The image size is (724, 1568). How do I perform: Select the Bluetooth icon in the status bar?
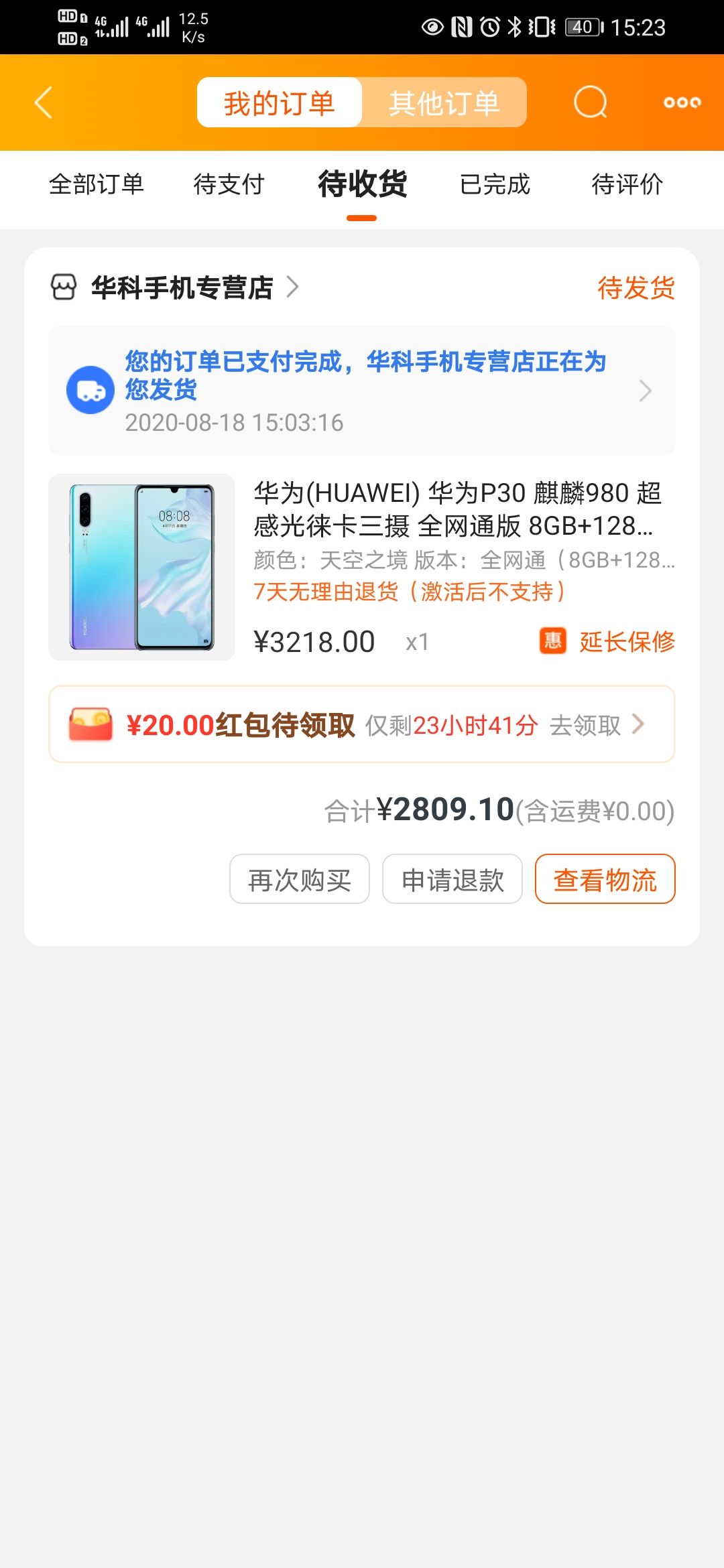coord(517,27)
